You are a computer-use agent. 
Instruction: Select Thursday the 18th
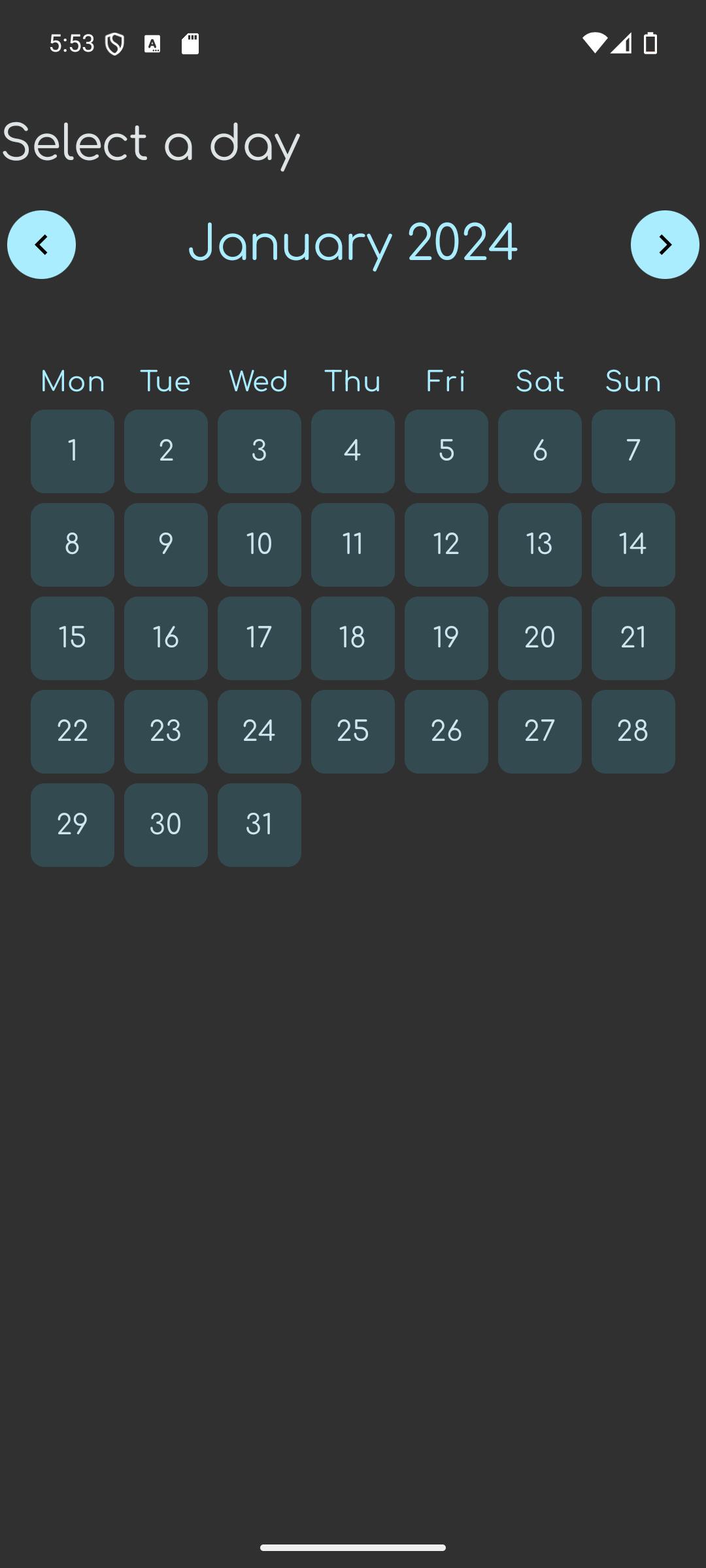353,638
